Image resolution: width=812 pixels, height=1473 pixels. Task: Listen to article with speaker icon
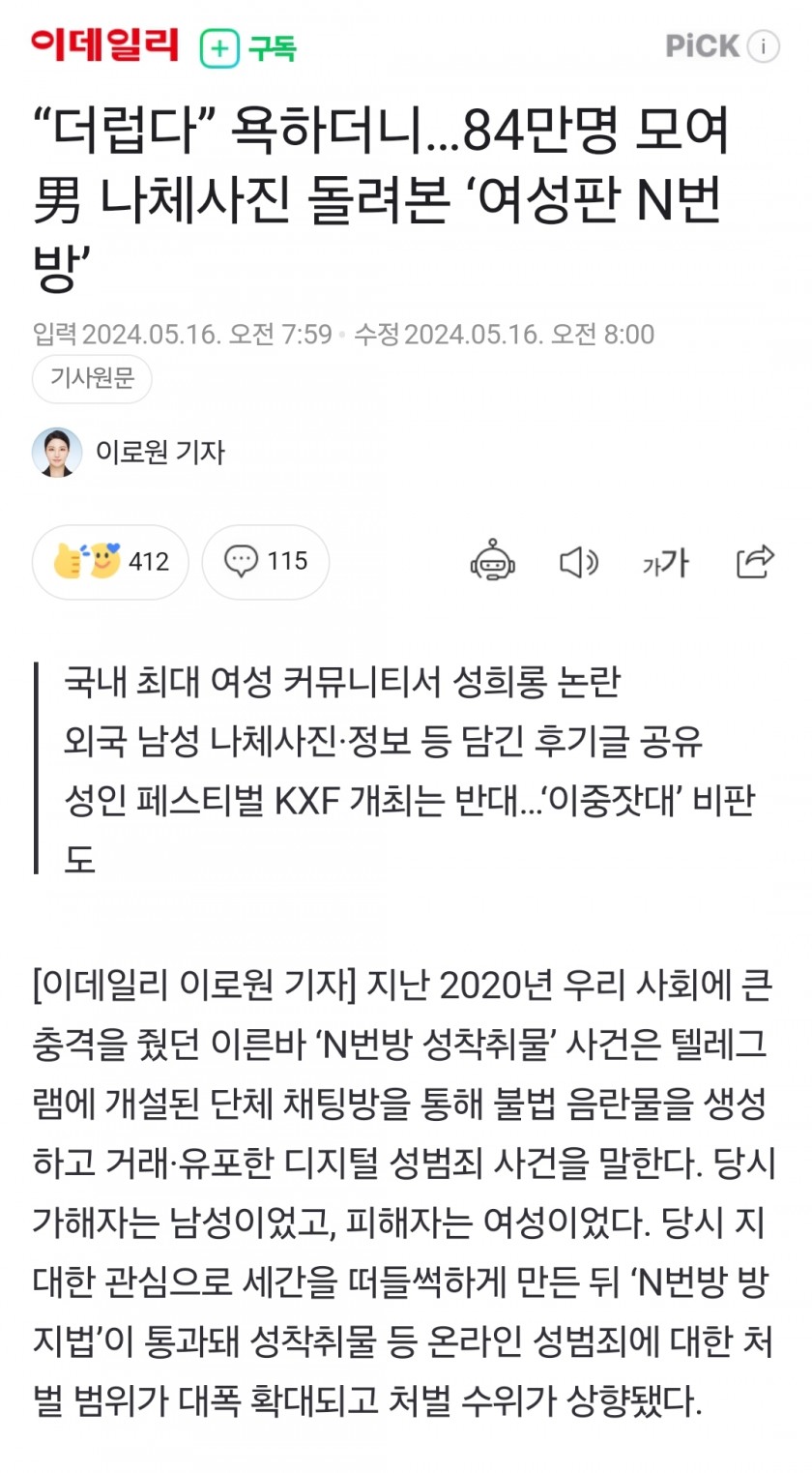(579, 562)
